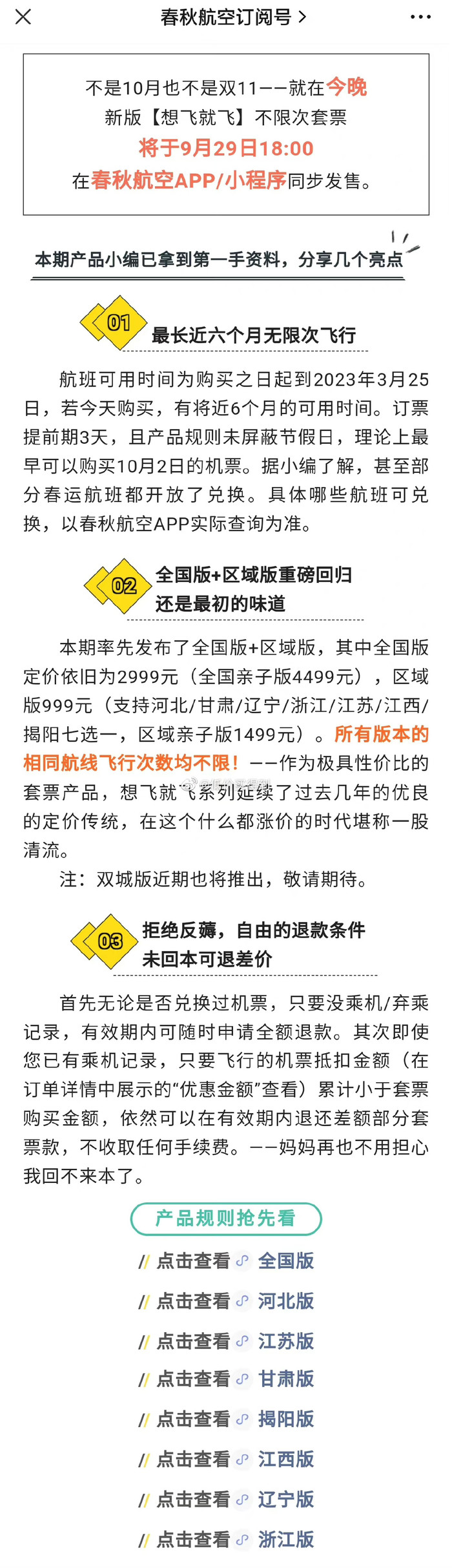This screenshot has height=1568, width=452.
Task: View the 甘肃版 rules link
Action: pos(285,1378)
